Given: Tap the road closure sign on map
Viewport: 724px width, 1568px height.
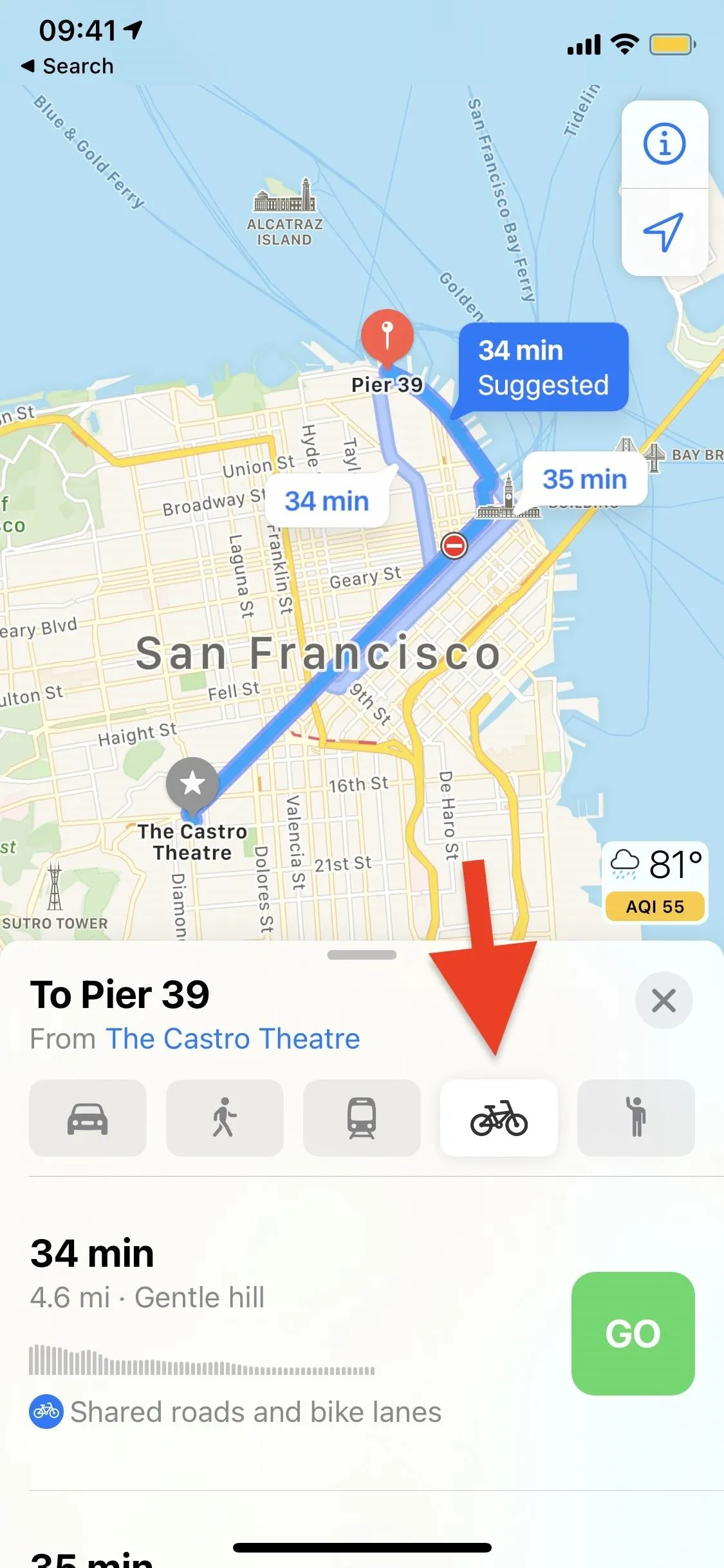Looking at the screenshot, I should click(x=454, y=546).
